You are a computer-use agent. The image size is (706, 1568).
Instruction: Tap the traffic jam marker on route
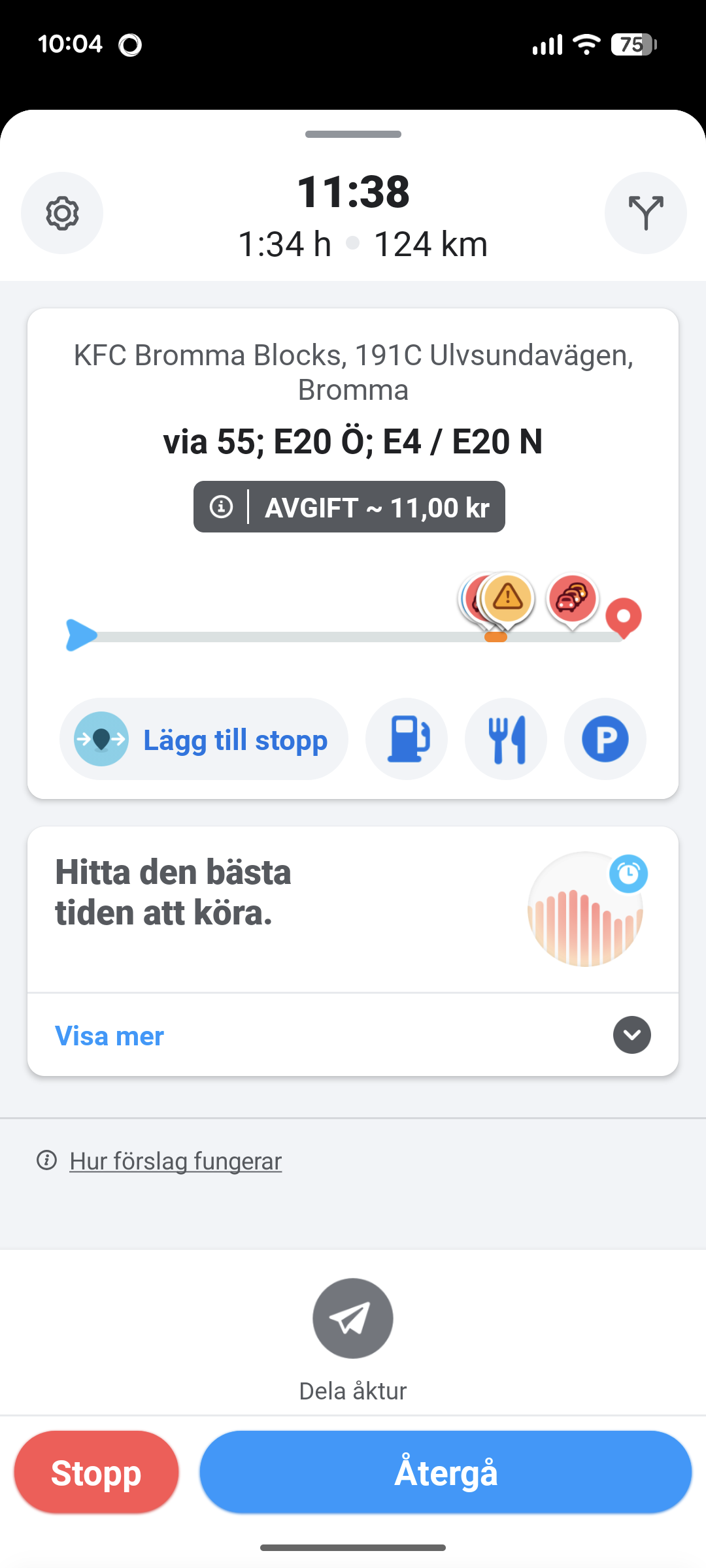573,598
